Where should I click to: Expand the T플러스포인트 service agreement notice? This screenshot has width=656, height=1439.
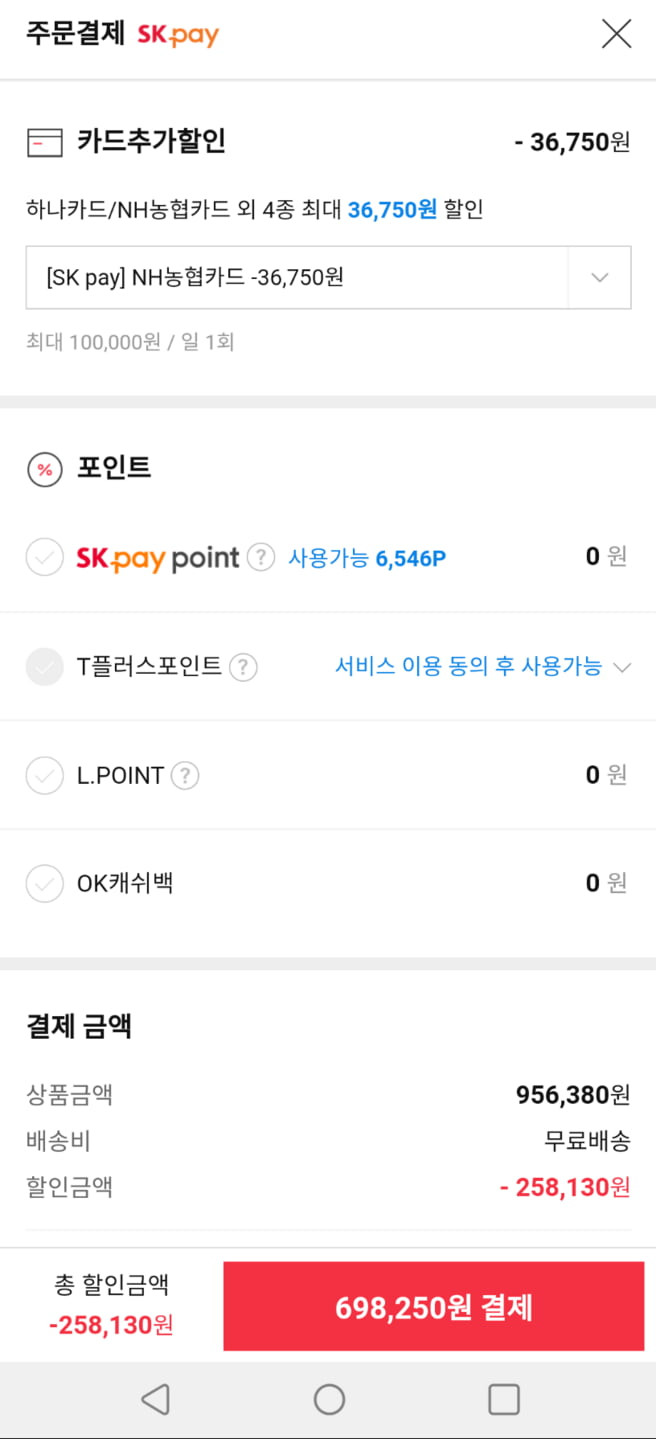click(x=483, y=667)
